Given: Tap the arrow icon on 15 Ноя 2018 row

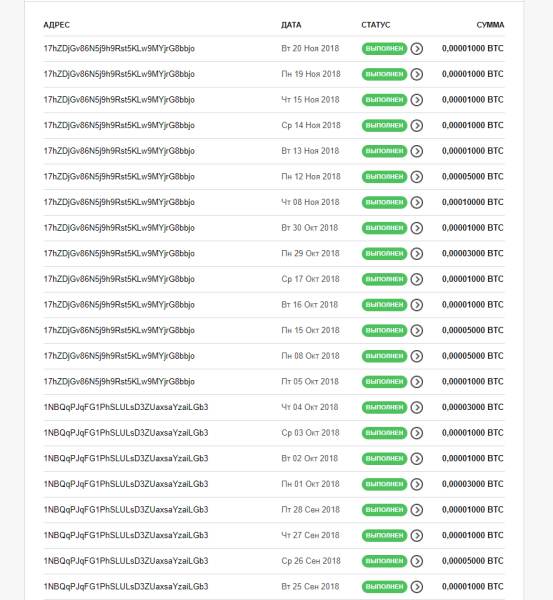Looking at the screenshot, I should [417, 100].
